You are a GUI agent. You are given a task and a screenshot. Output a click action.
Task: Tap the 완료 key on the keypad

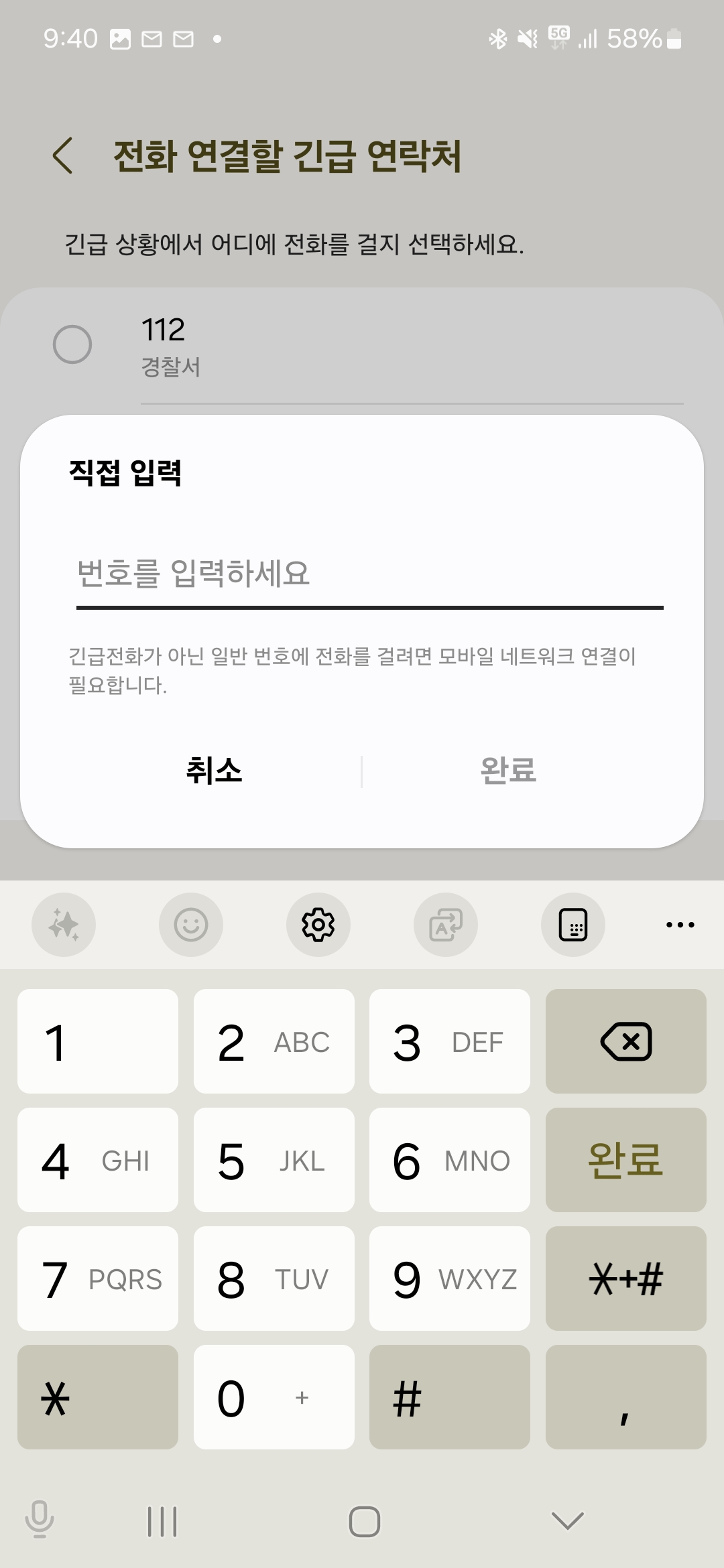pyautogui.click(x=625, y=1160)
